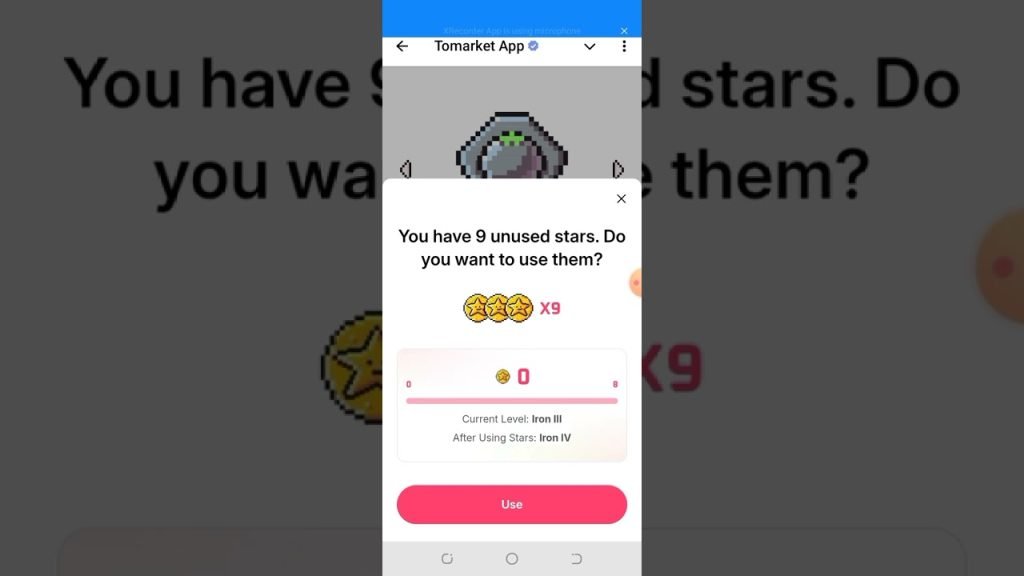Open the three-dot overflow menu
The height and width of the screenshot is (576, 1024).
click(x=624, y=46)
